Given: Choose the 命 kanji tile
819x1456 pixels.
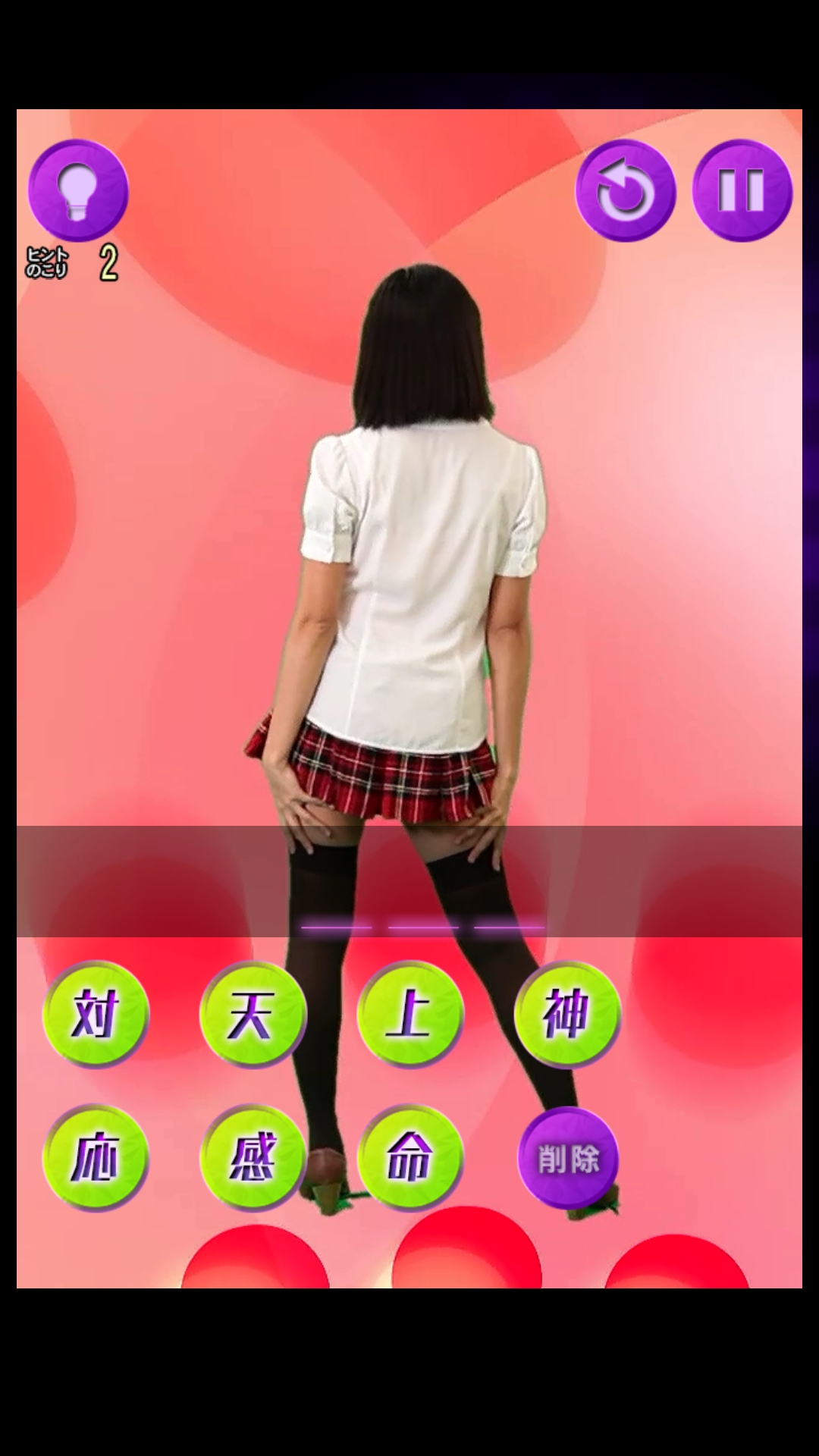Looking at the screenshot, I should (x=409, y=1157).
